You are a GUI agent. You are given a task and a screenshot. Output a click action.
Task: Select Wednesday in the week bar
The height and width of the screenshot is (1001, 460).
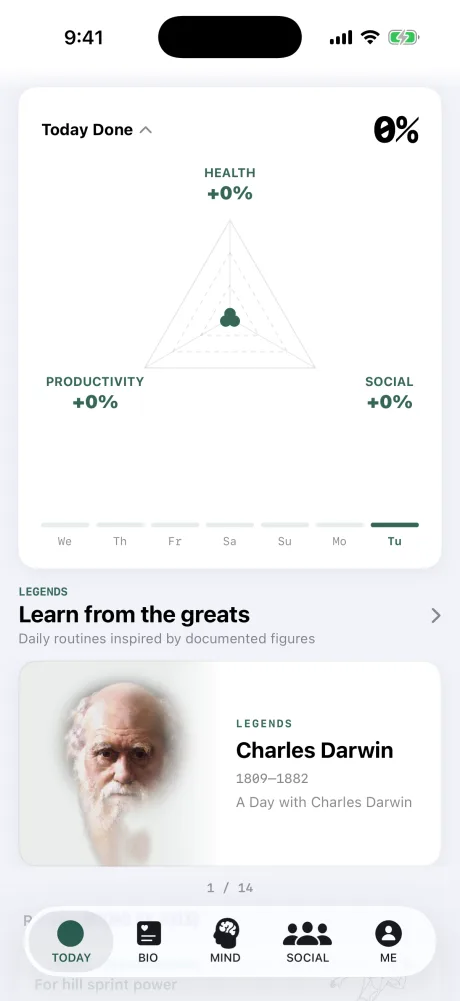tap(65, 535)
